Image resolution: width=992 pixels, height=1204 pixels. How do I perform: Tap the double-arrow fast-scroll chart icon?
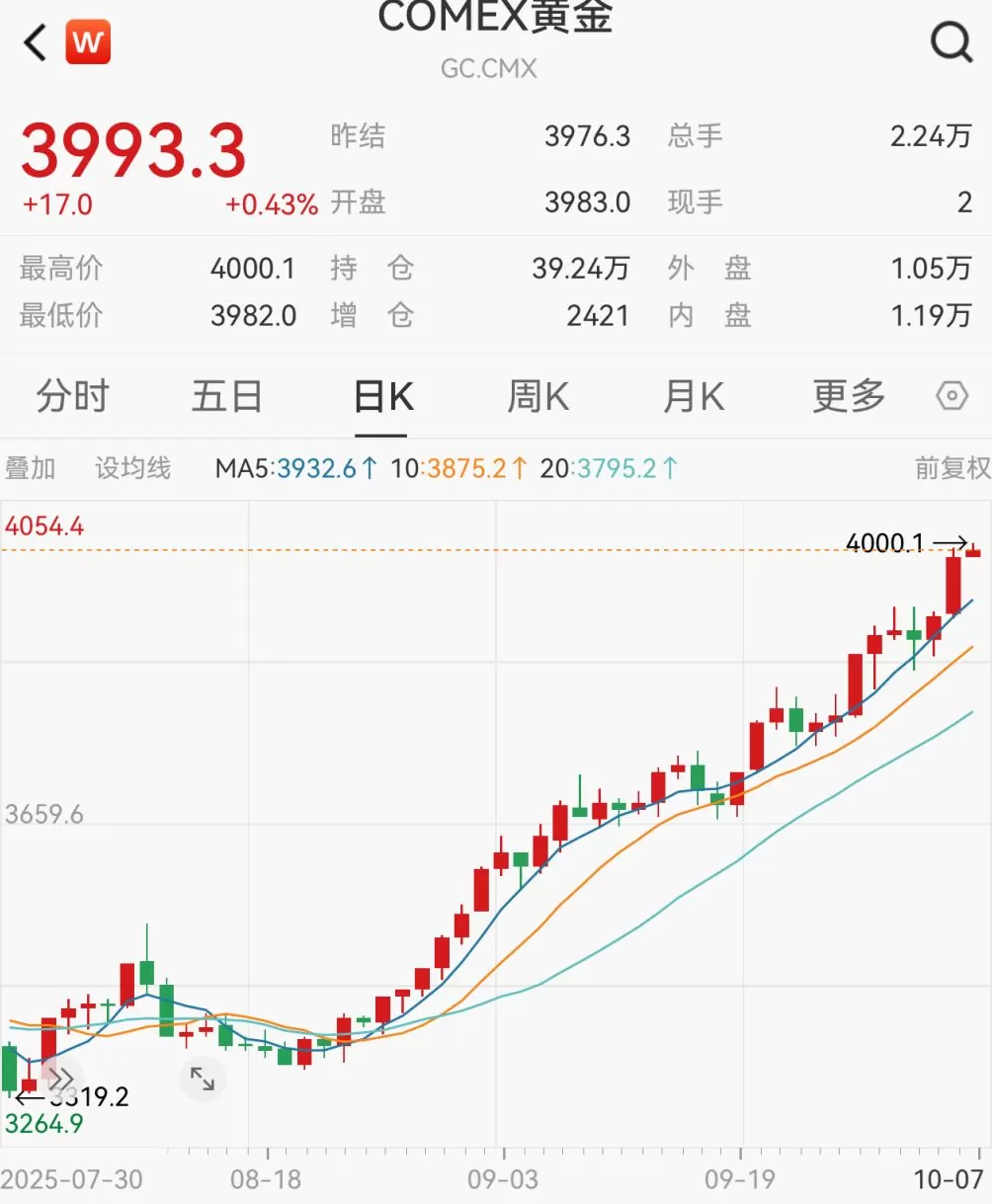coord(62,1080)
